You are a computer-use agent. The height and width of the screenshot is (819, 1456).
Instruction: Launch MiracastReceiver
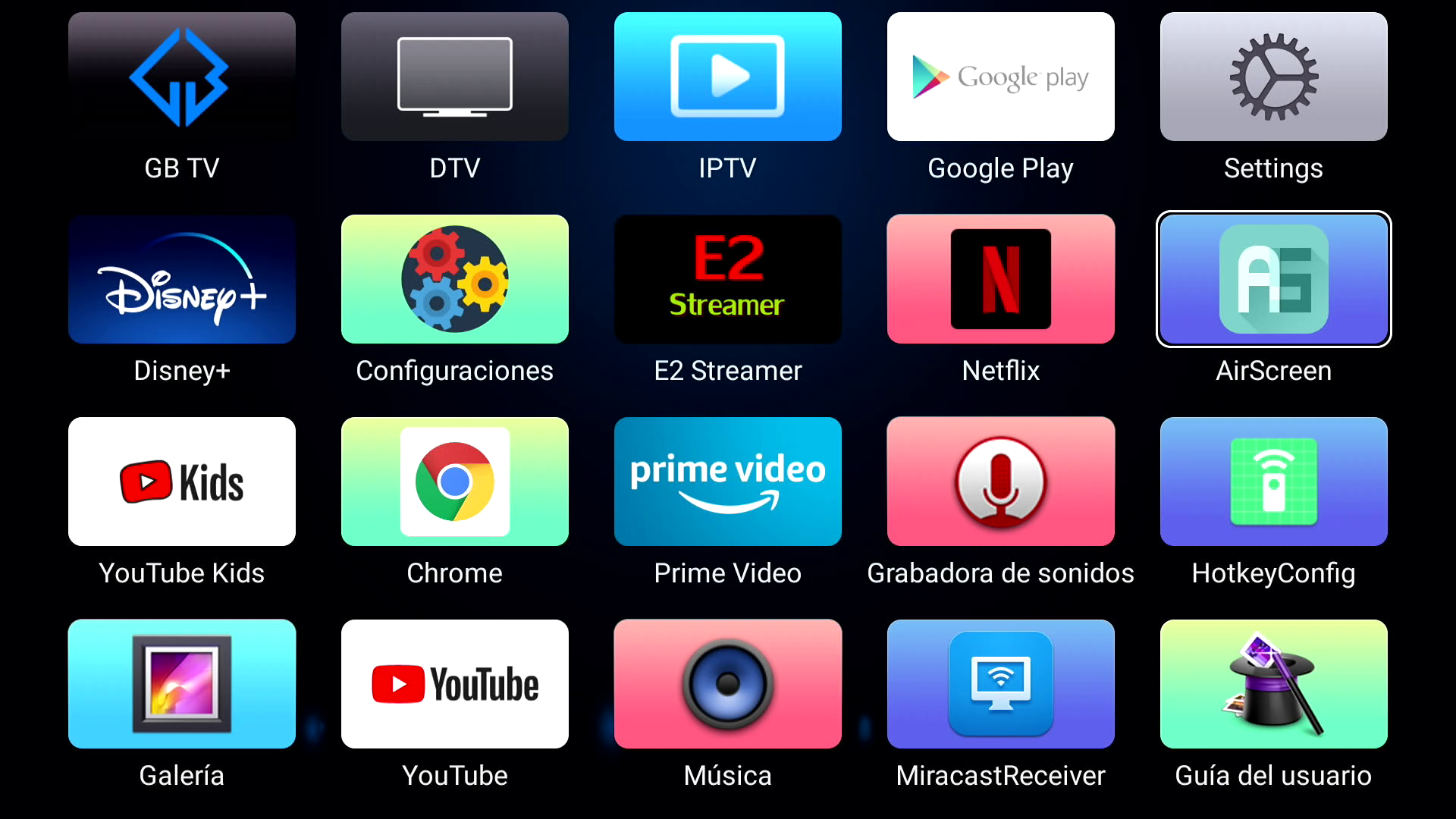pyautogui.click(x=1001, y=684)
